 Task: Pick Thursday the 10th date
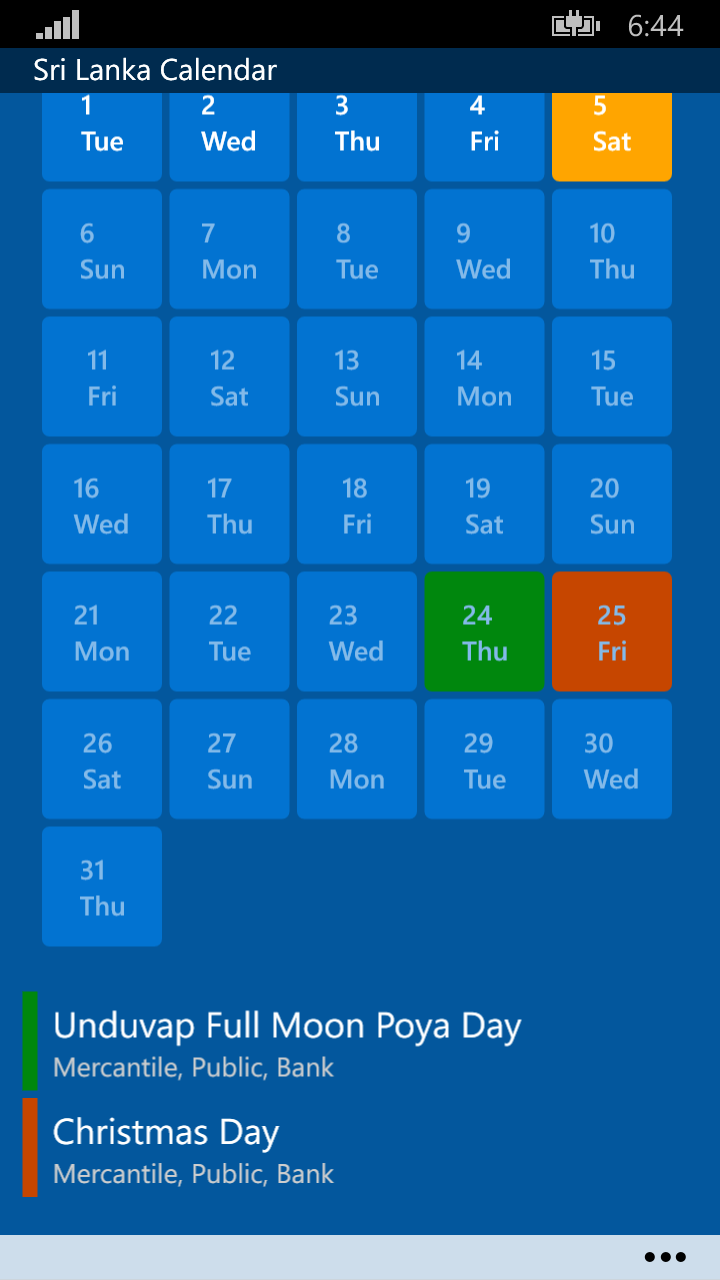click(x=611, y=250)
